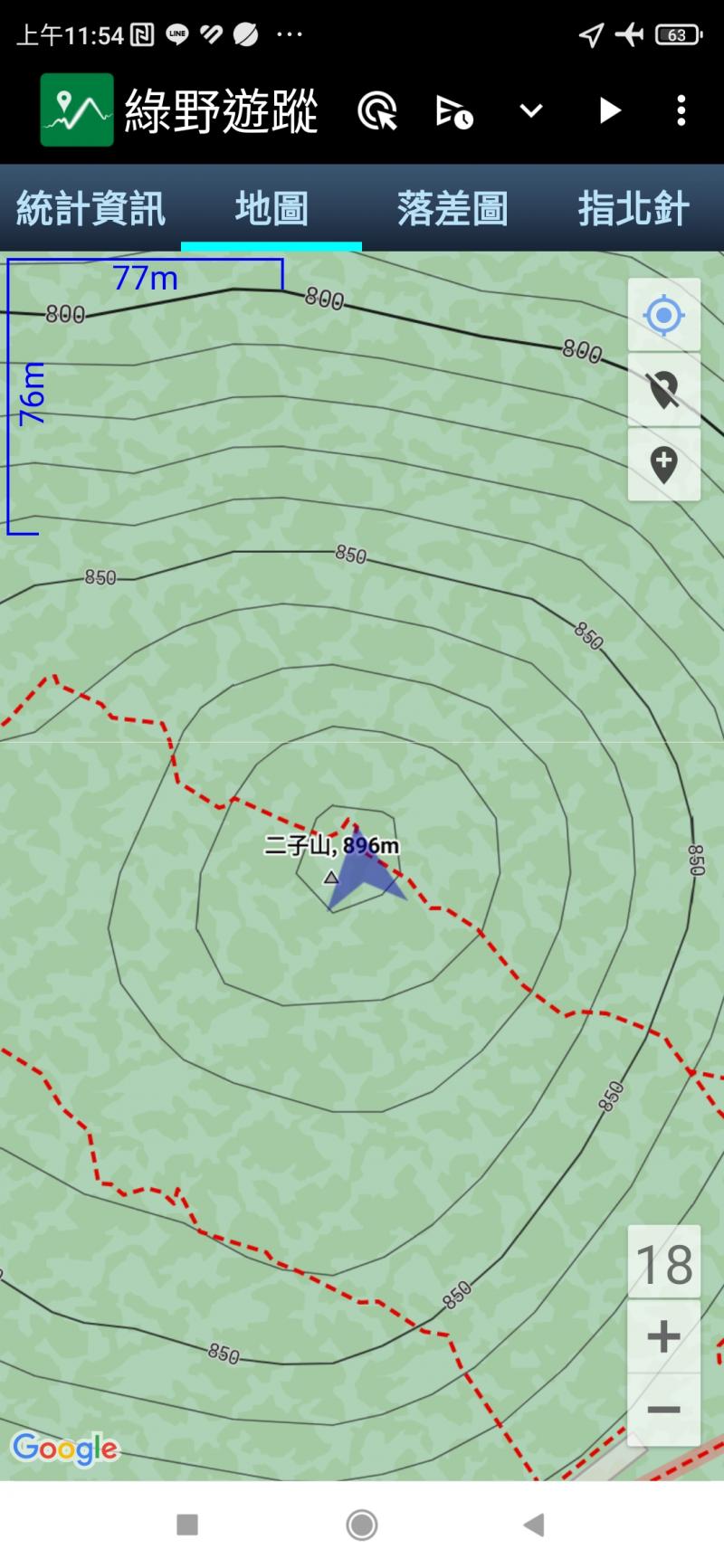Center the map on my location
This screenshot has height=1568, width=724.
[x=664, y=316]
